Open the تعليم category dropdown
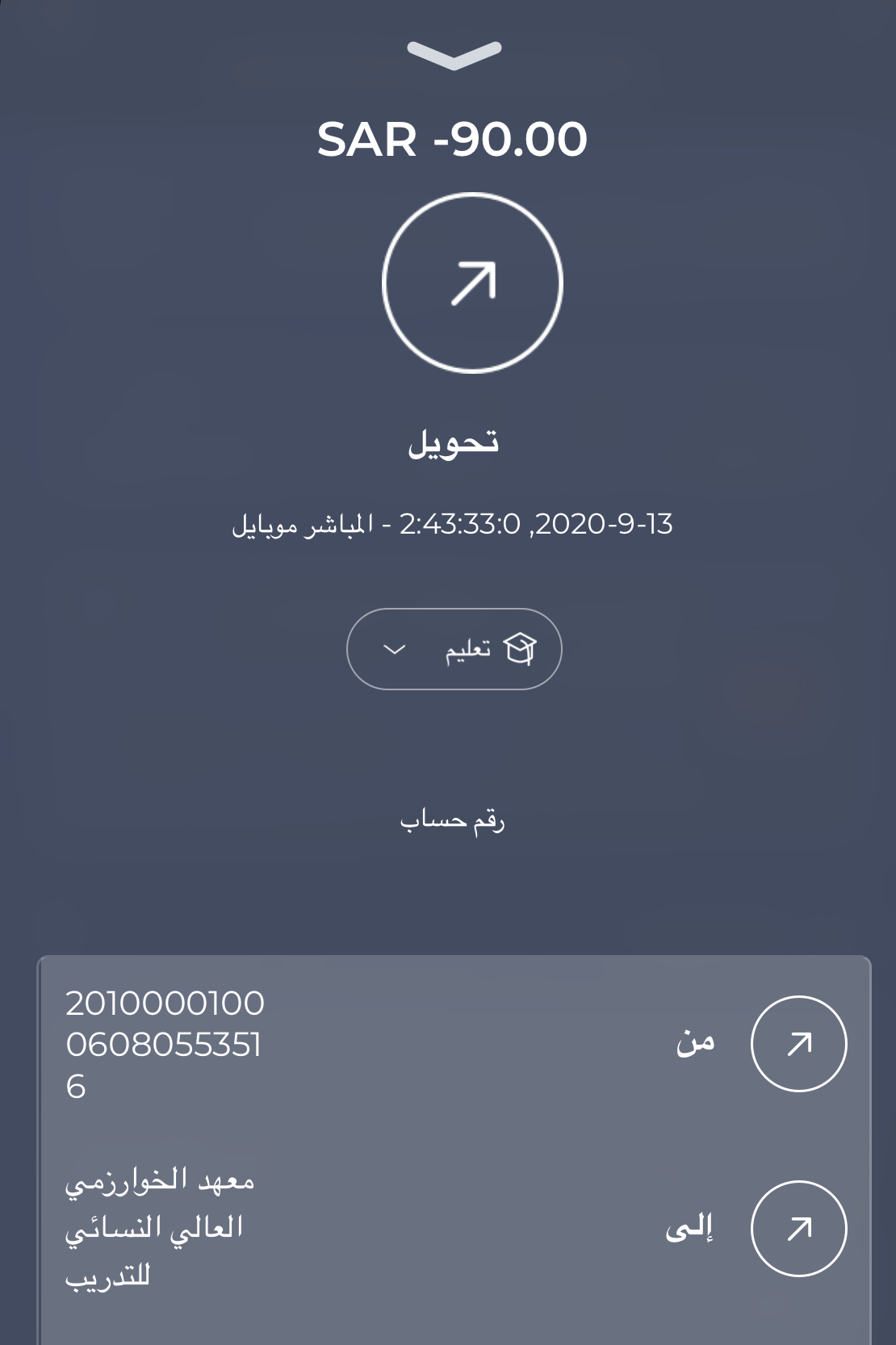This screenshot has width=896, height=1345. pyautogui.click(x=454, y=649)
